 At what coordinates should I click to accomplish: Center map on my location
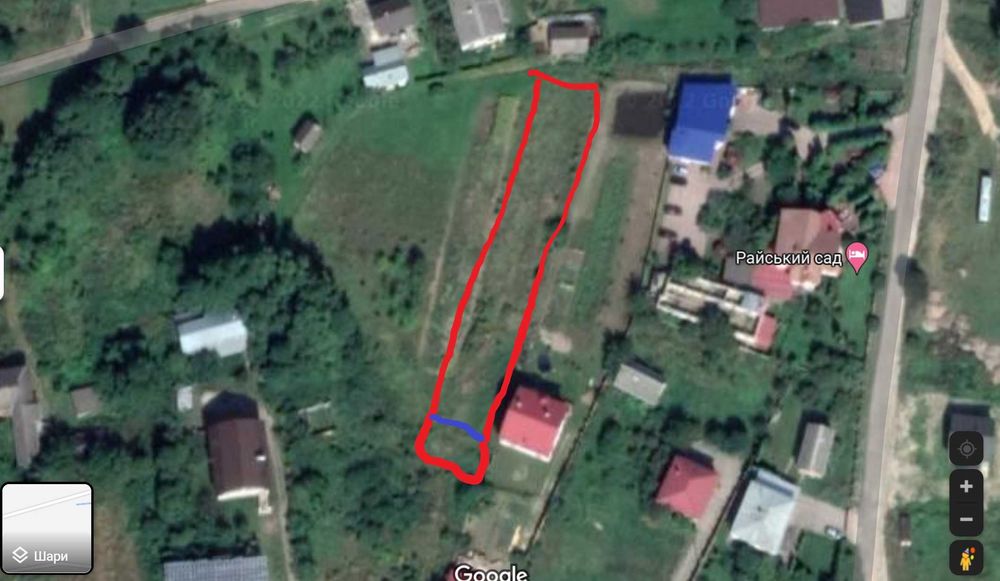[966, 448]
